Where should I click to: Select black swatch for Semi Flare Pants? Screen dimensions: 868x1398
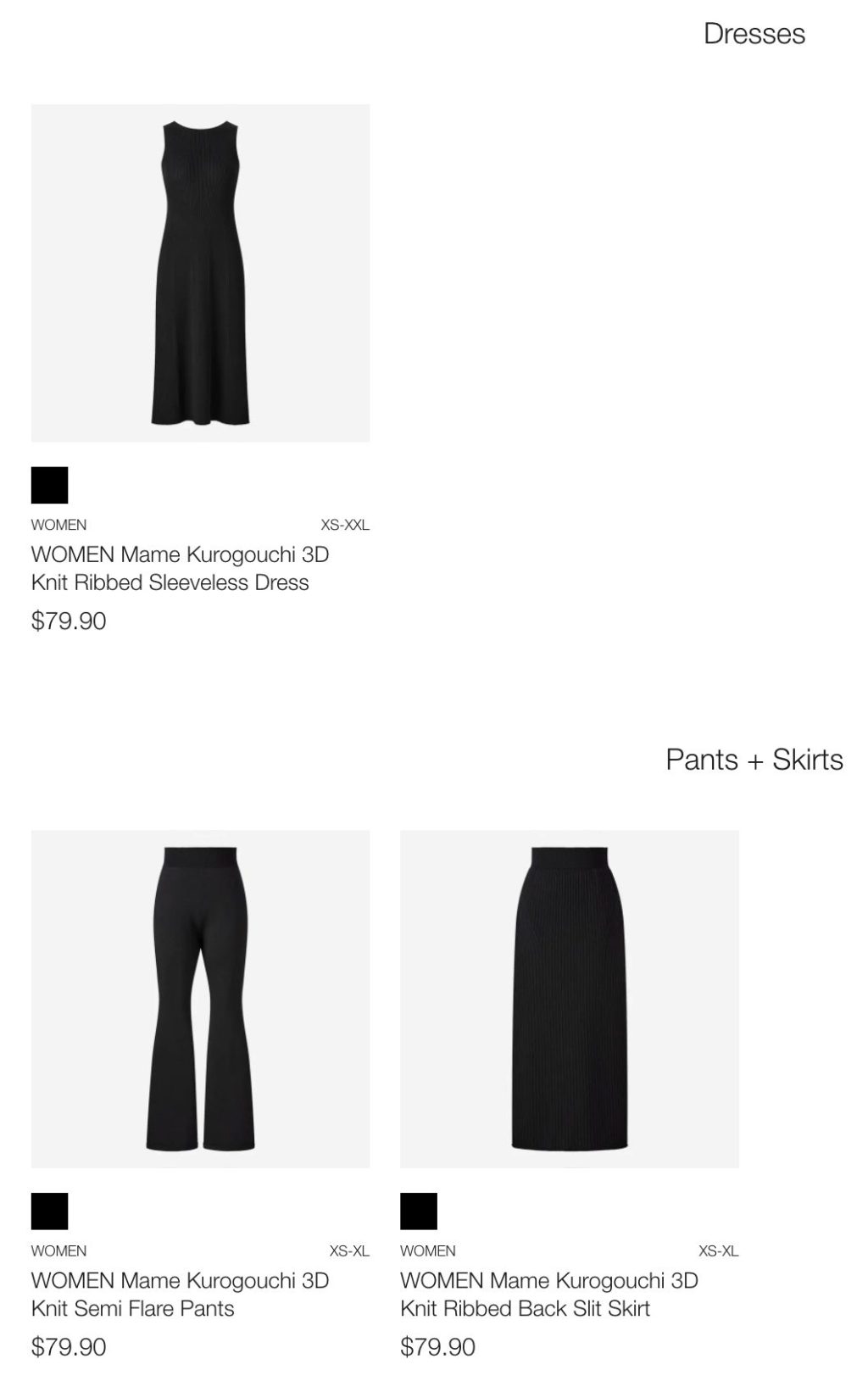(49, 1211)
